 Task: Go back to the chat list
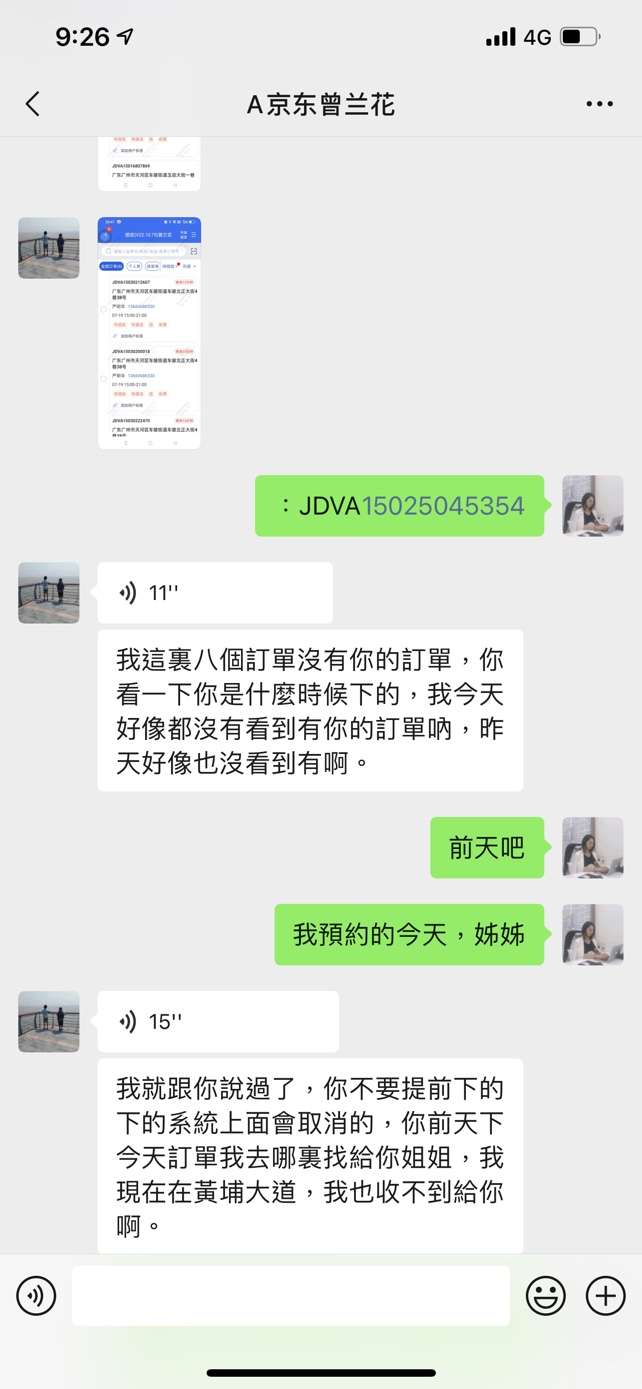pos(33,104)
